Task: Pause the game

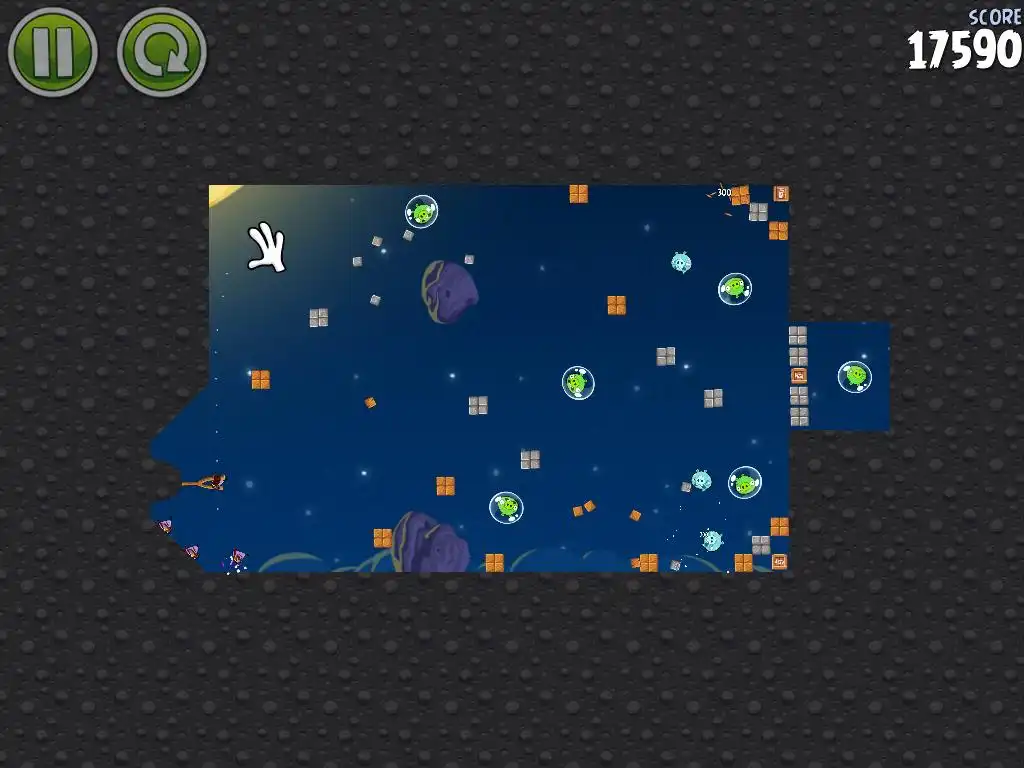Action: pos(52,52)
